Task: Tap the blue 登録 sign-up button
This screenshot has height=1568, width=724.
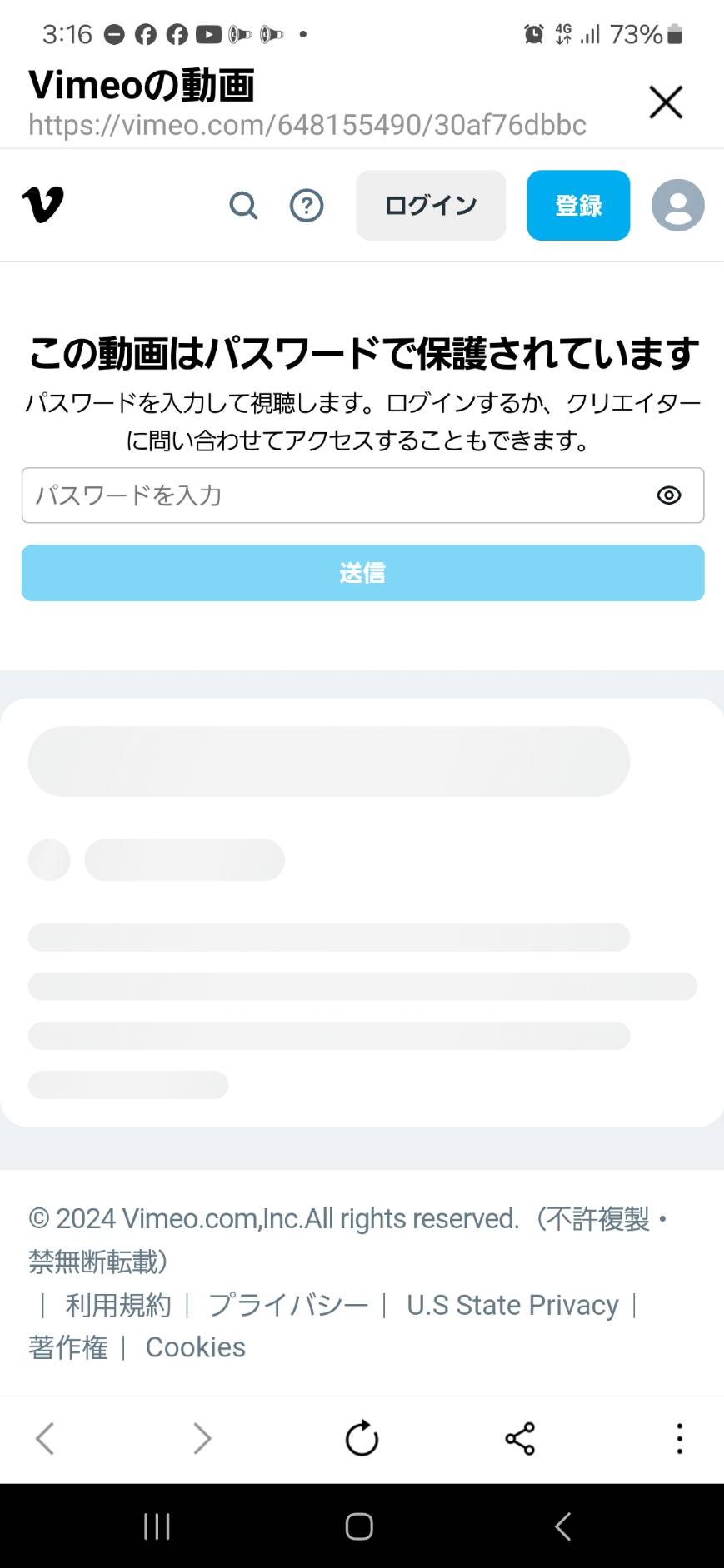Action: pos(578,205)
